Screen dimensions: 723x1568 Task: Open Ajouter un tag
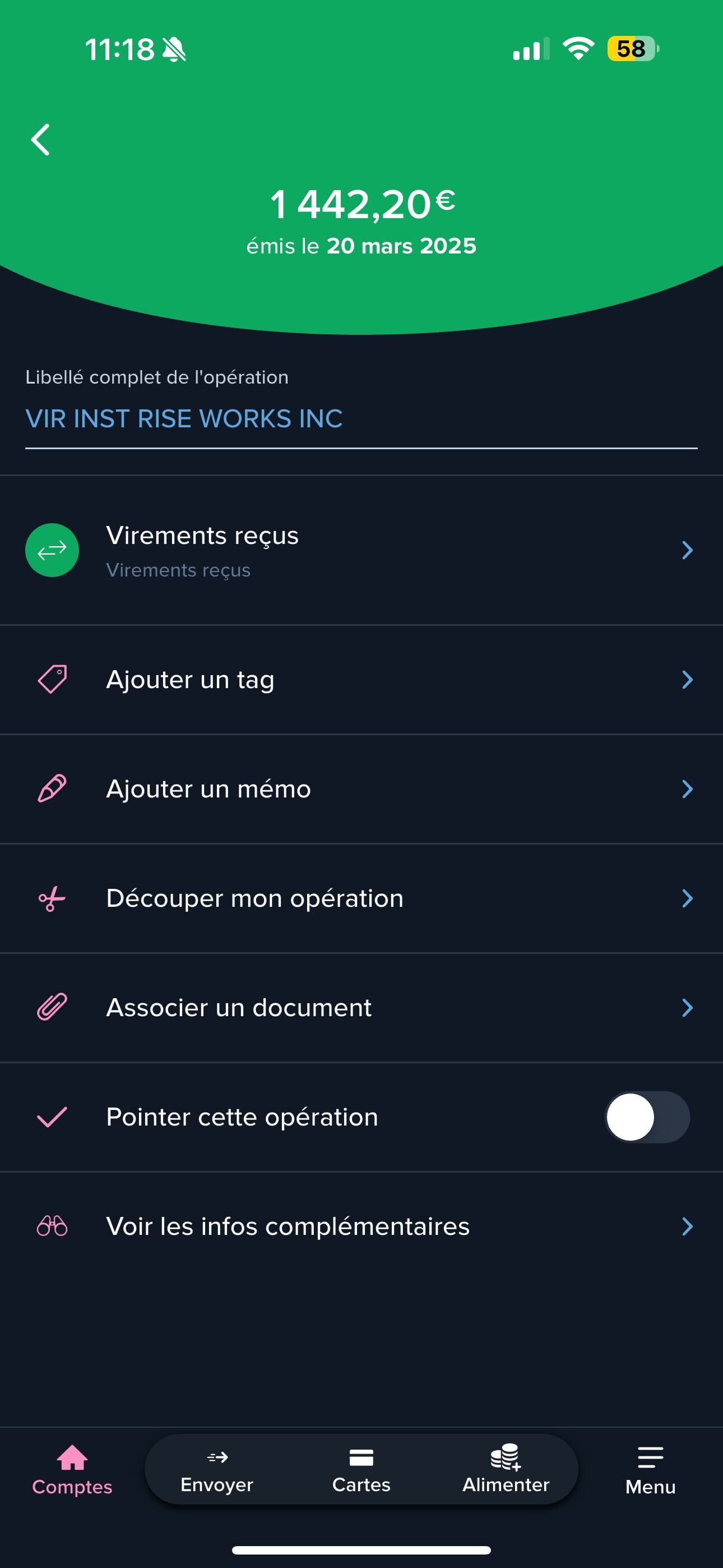360,680
